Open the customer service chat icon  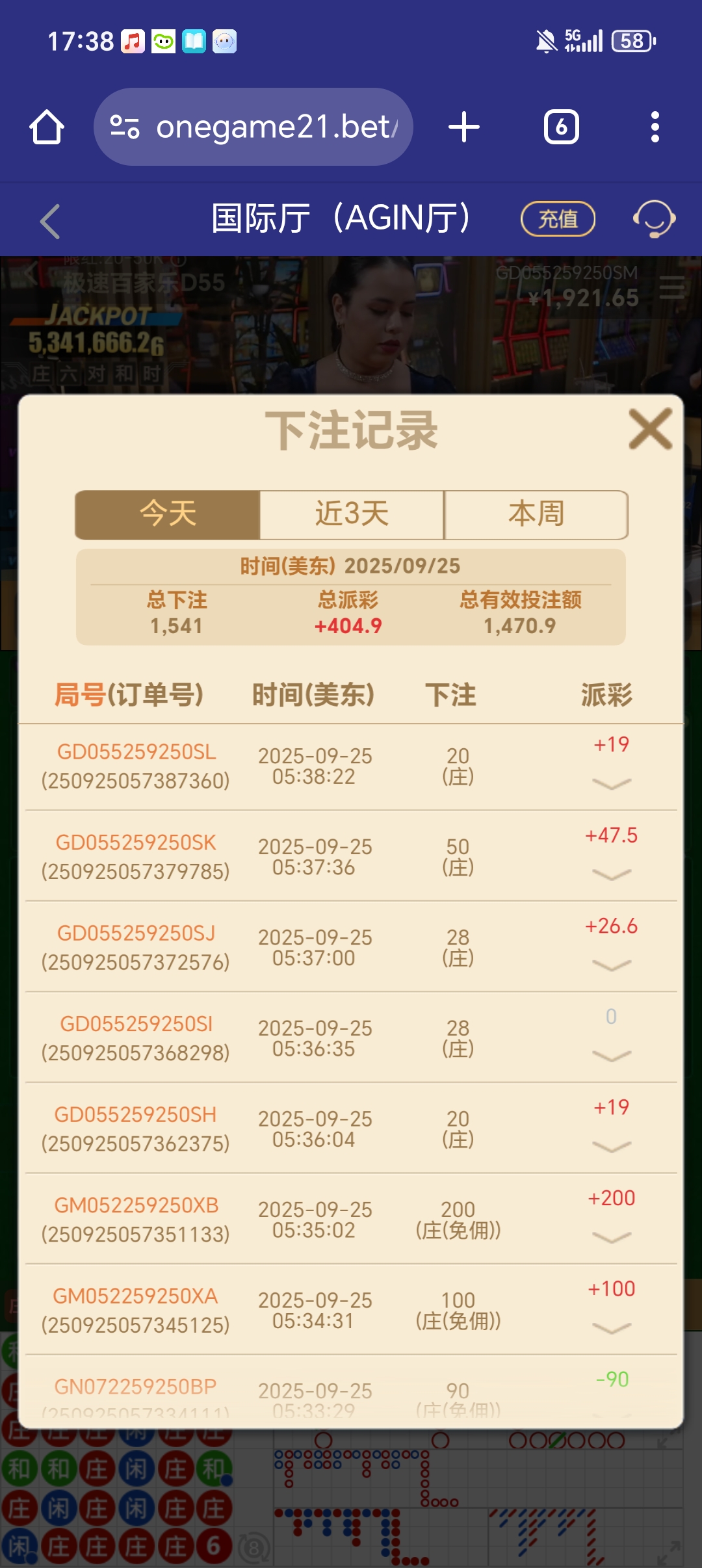pyautogui.click(x=652, y=220)
